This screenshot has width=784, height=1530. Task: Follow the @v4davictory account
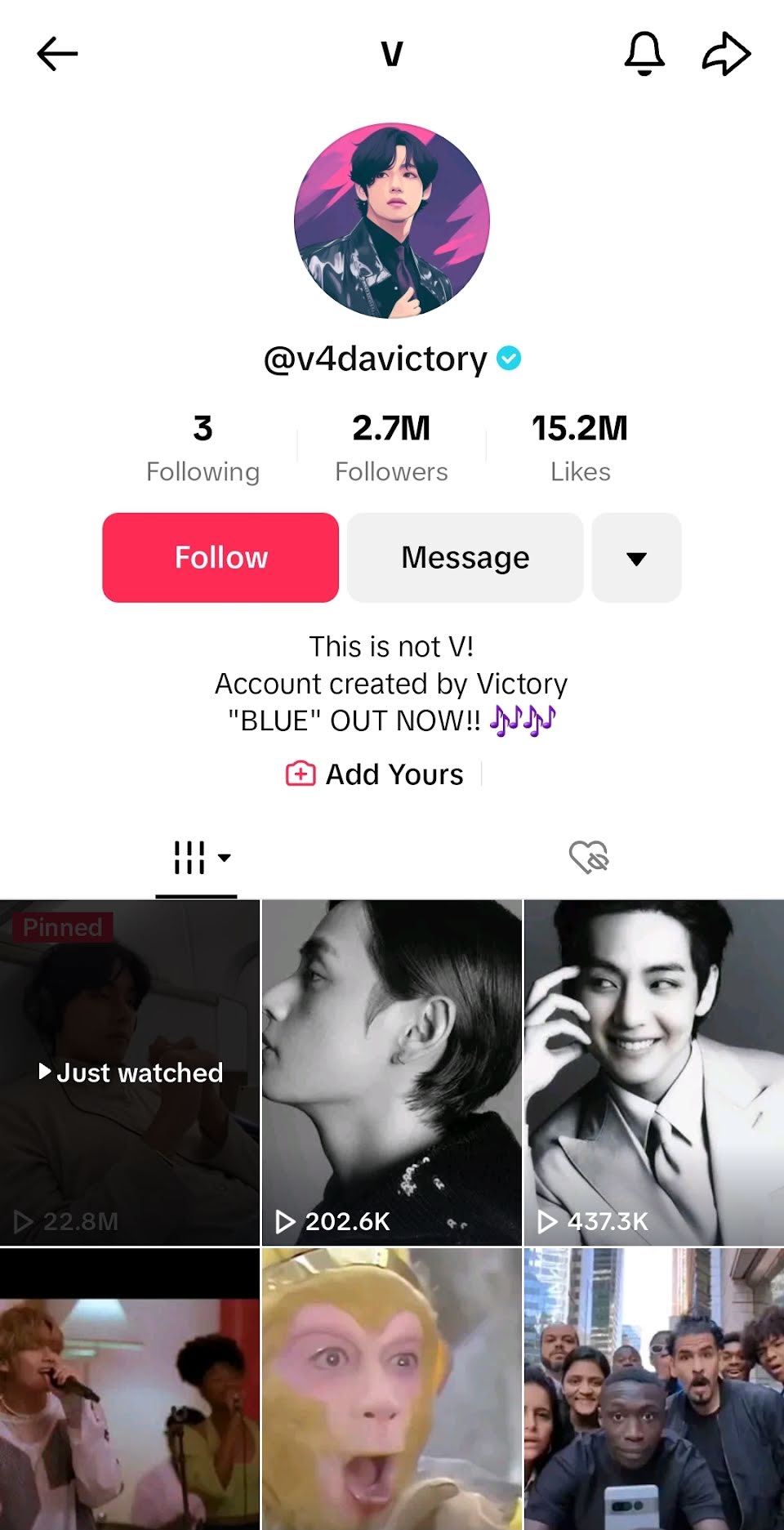point(220,558)
